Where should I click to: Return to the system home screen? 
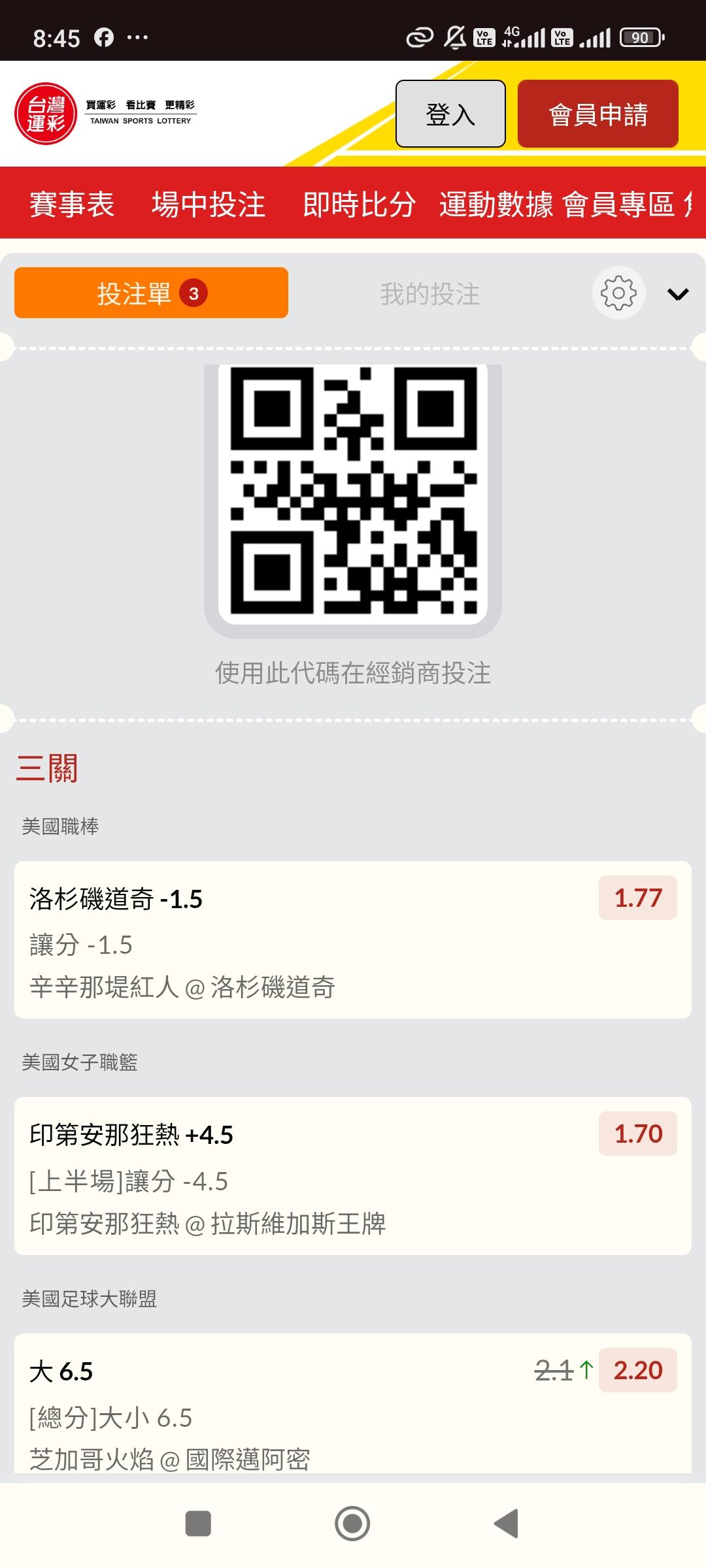352,1524
